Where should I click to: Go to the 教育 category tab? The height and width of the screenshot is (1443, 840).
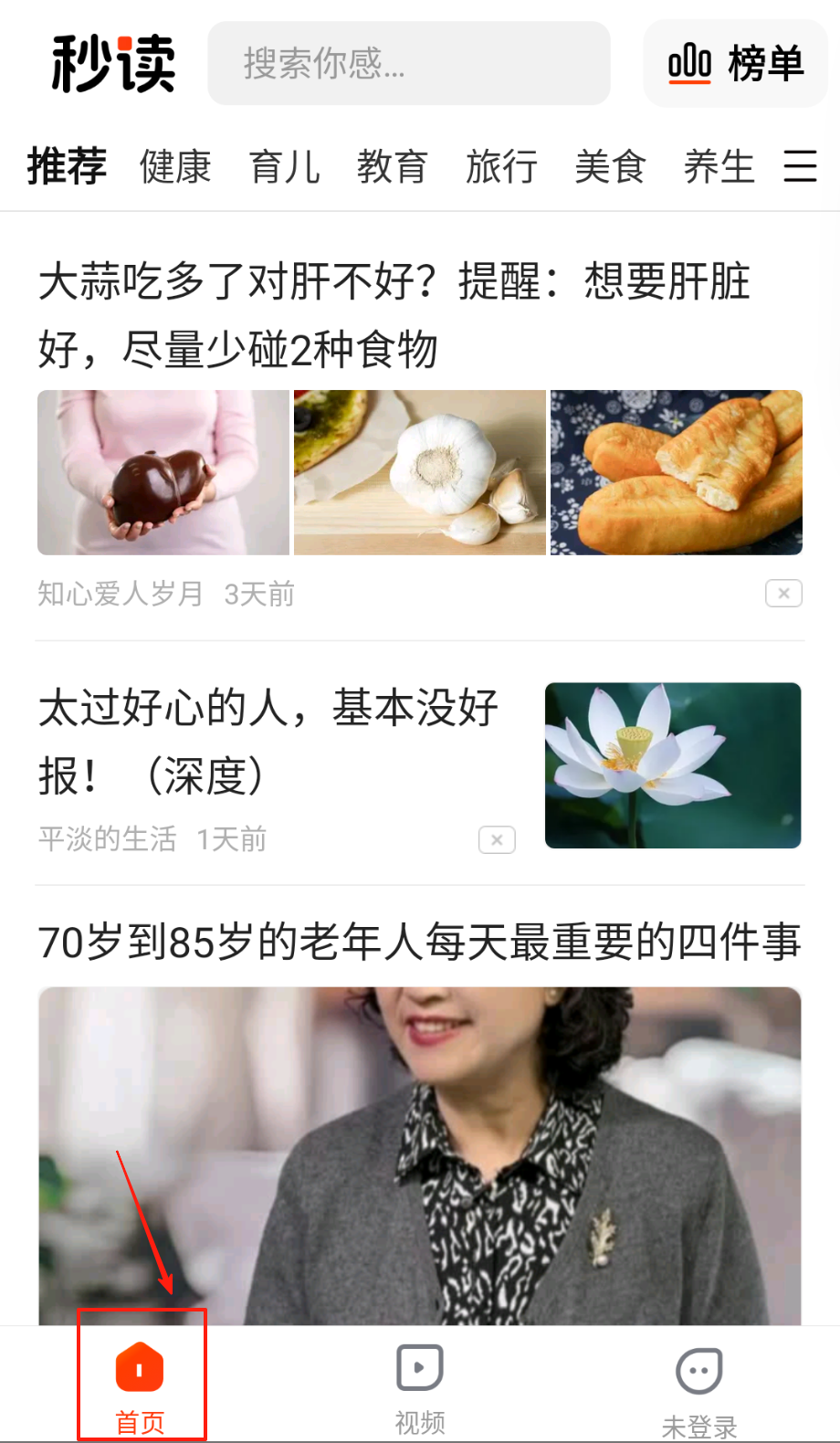(x=392, y=167)
